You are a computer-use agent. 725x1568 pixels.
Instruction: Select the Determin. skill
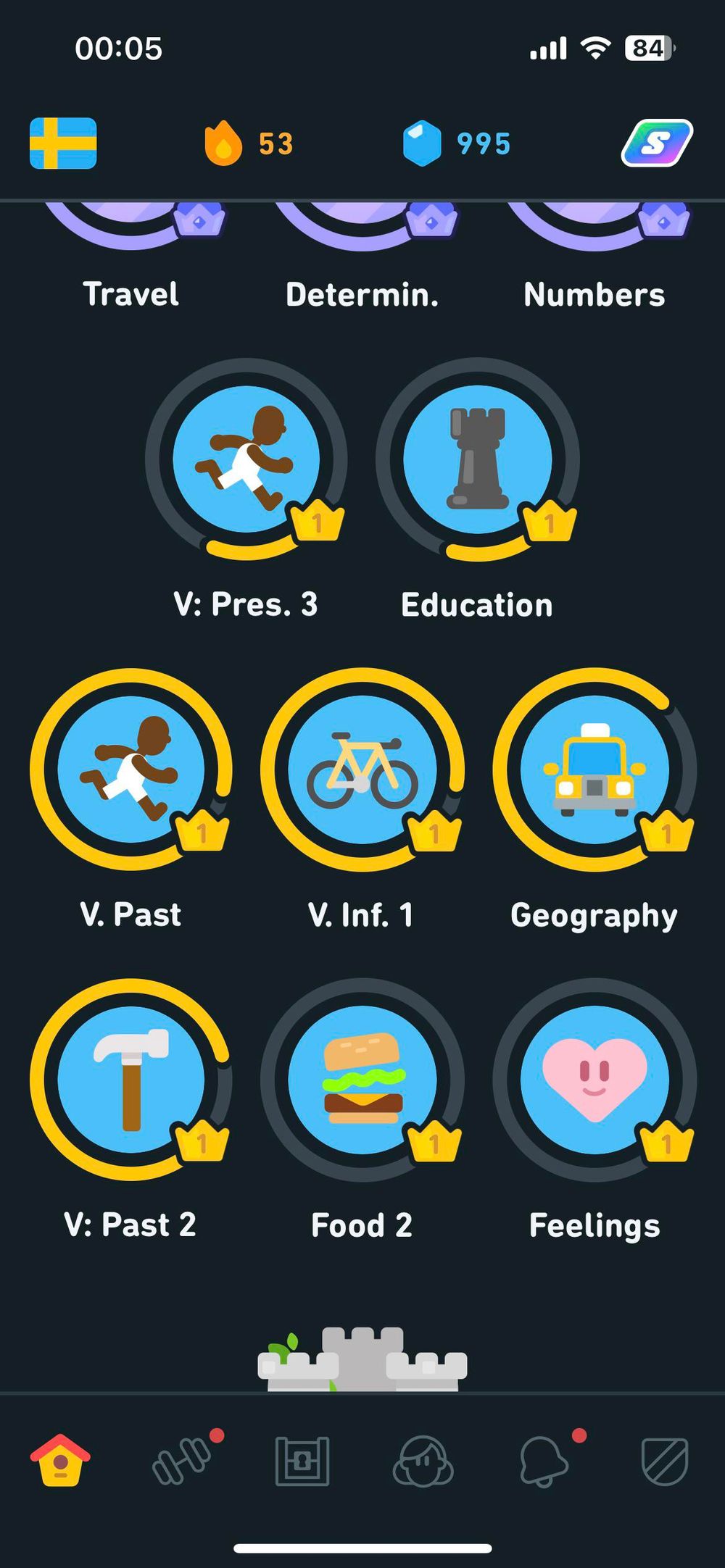[362, 232]
